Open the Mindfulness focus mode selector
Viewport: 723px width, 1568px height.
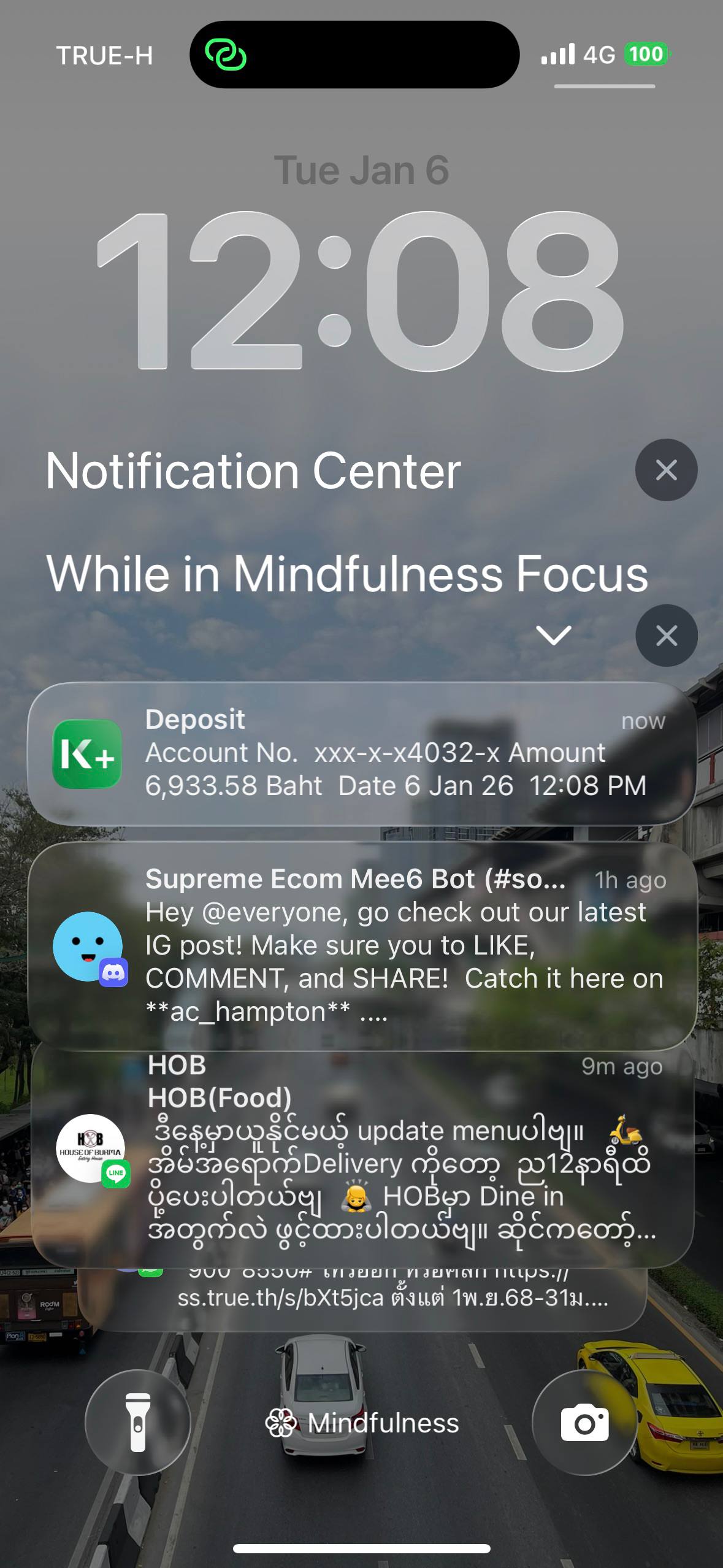click(362, 1423)
